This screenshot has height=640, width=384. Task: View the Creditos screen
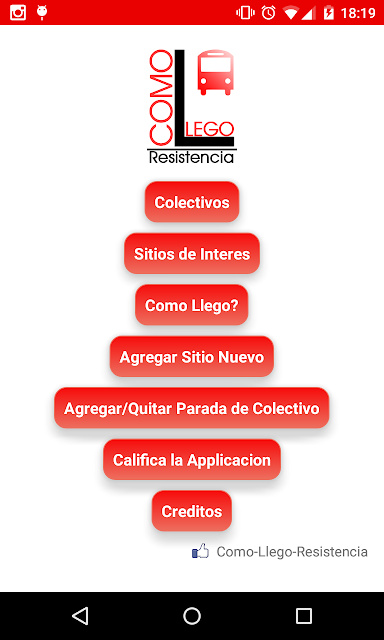(192, 511)
